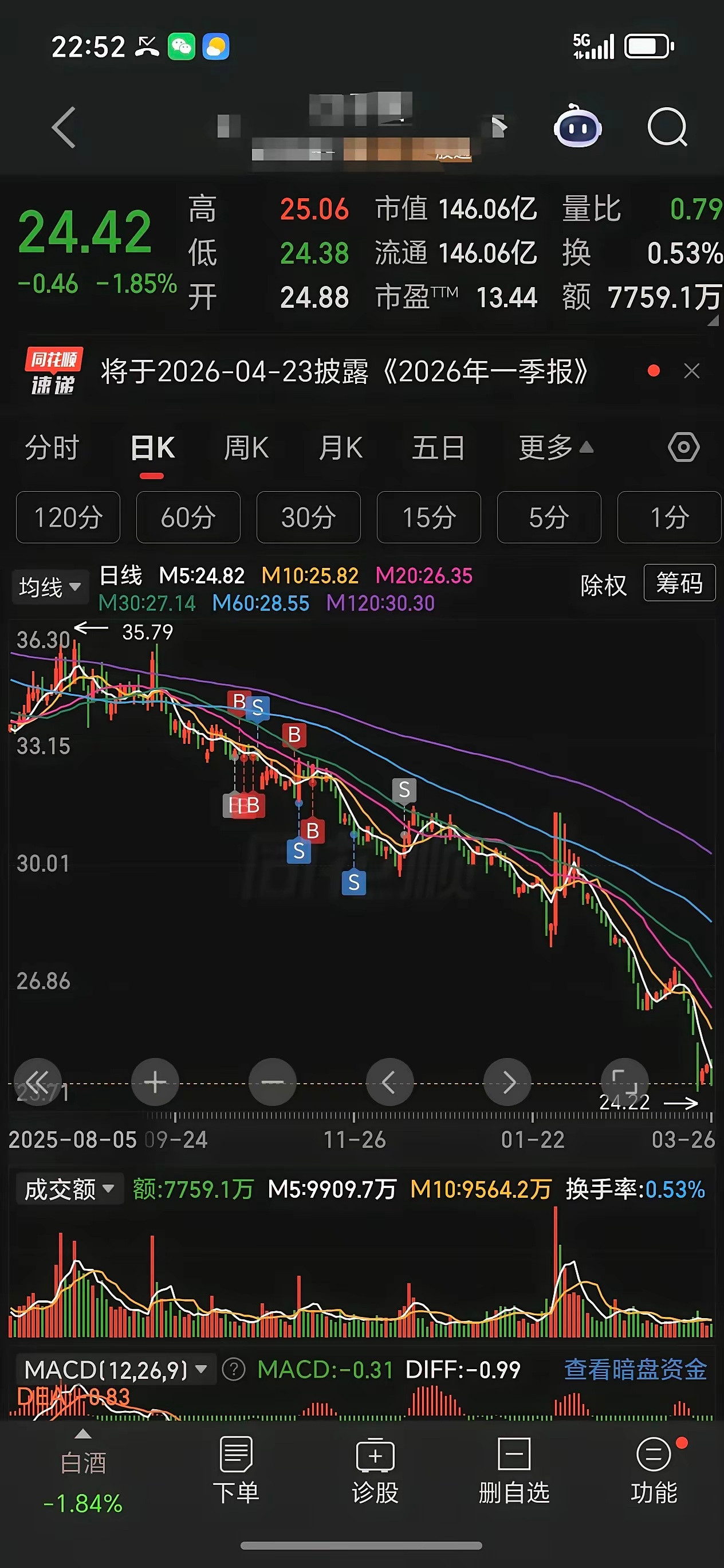Image resolution: width=724 pixels, height=1568 pixels.
Task: Select the 60分 chart interval button
Action: click(x=188, y=518)
